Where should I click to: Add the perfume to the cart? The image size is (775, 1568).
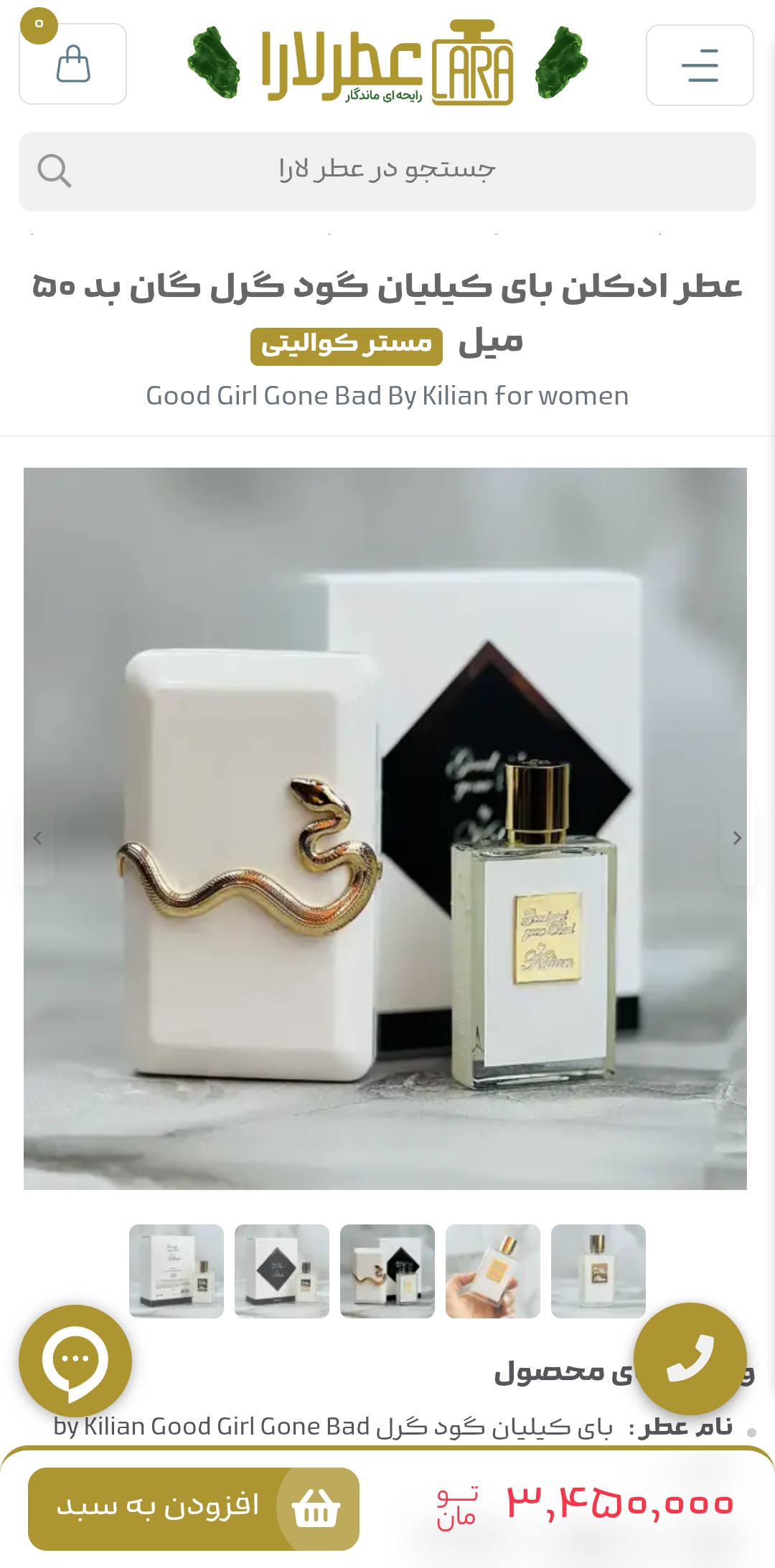click(194, 1508)
